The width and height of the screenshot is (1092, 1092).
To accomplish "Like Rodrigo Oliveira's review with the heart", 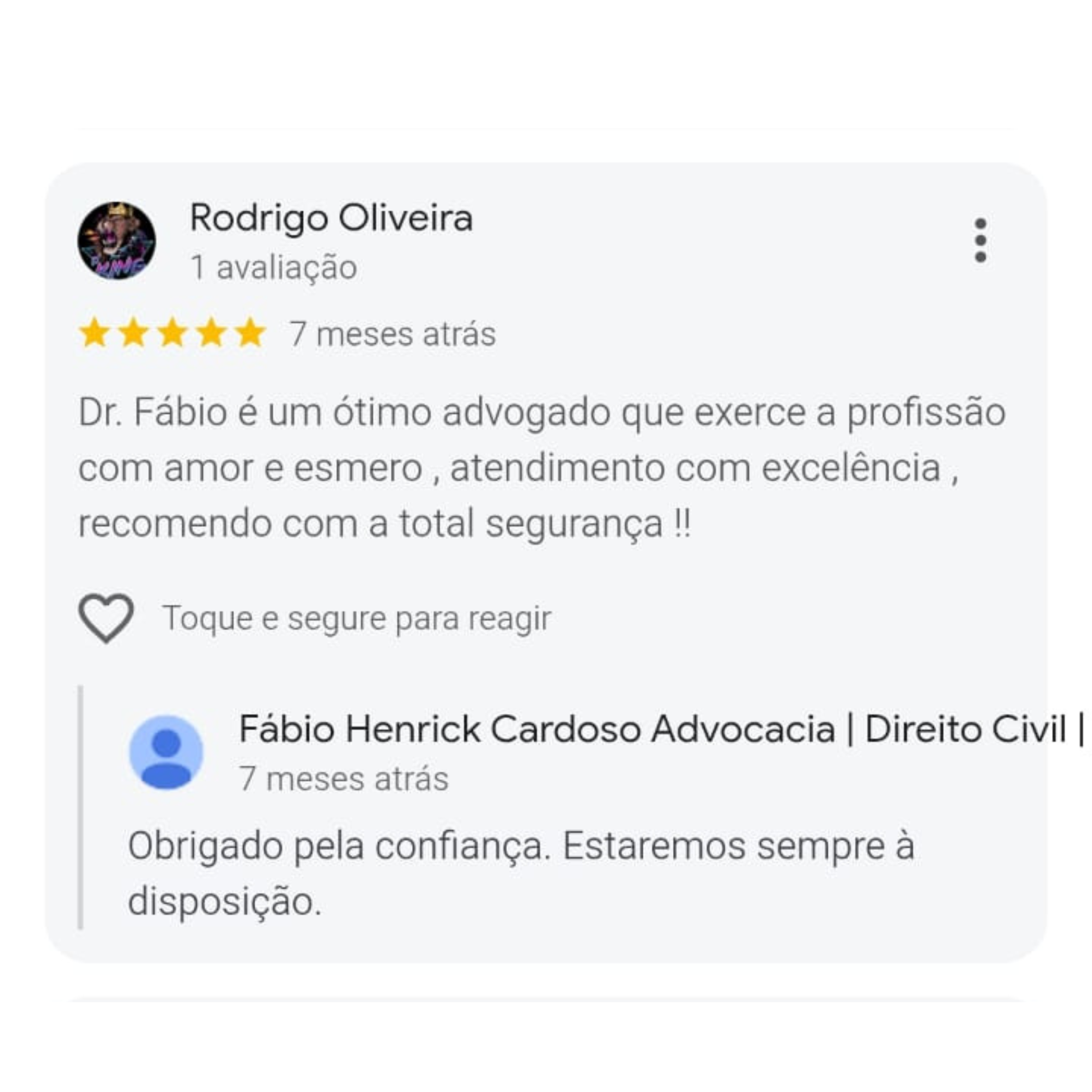I will [106, 619].
